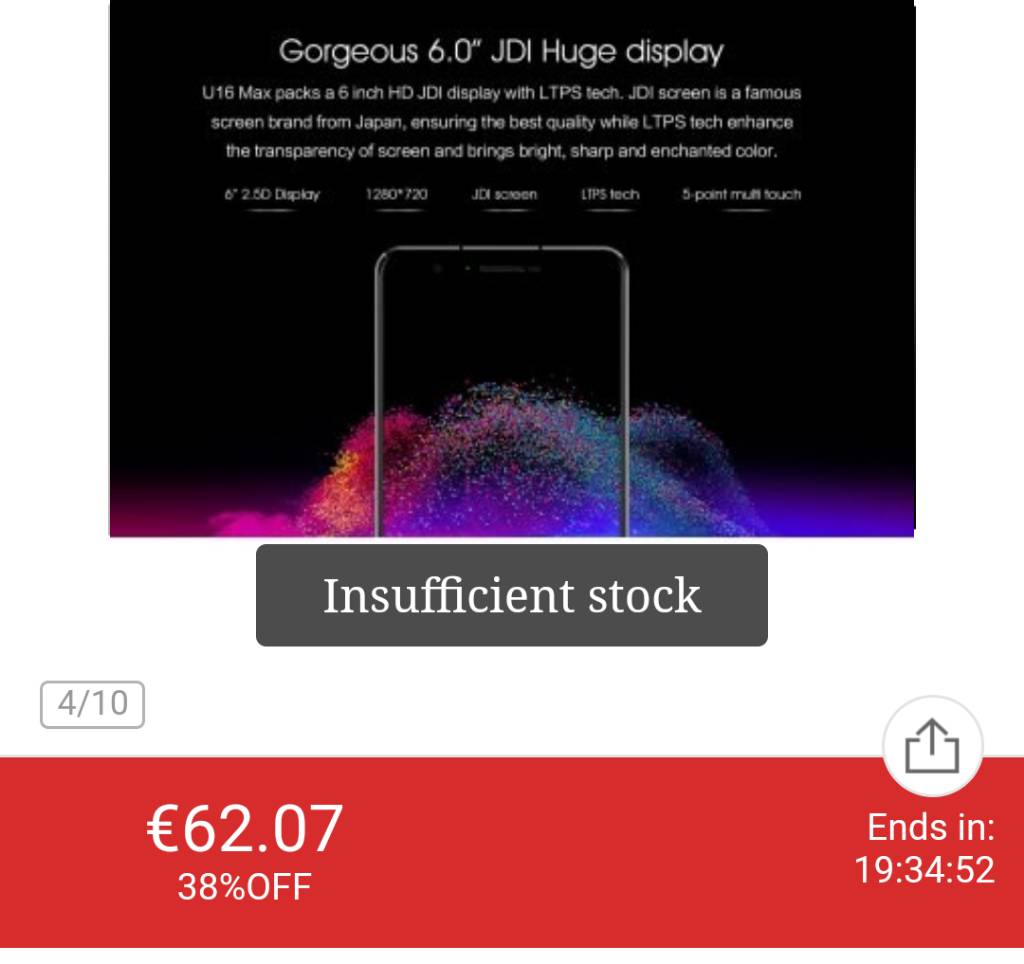Share this product
The image size is (1024, 964).
[932, 746]
